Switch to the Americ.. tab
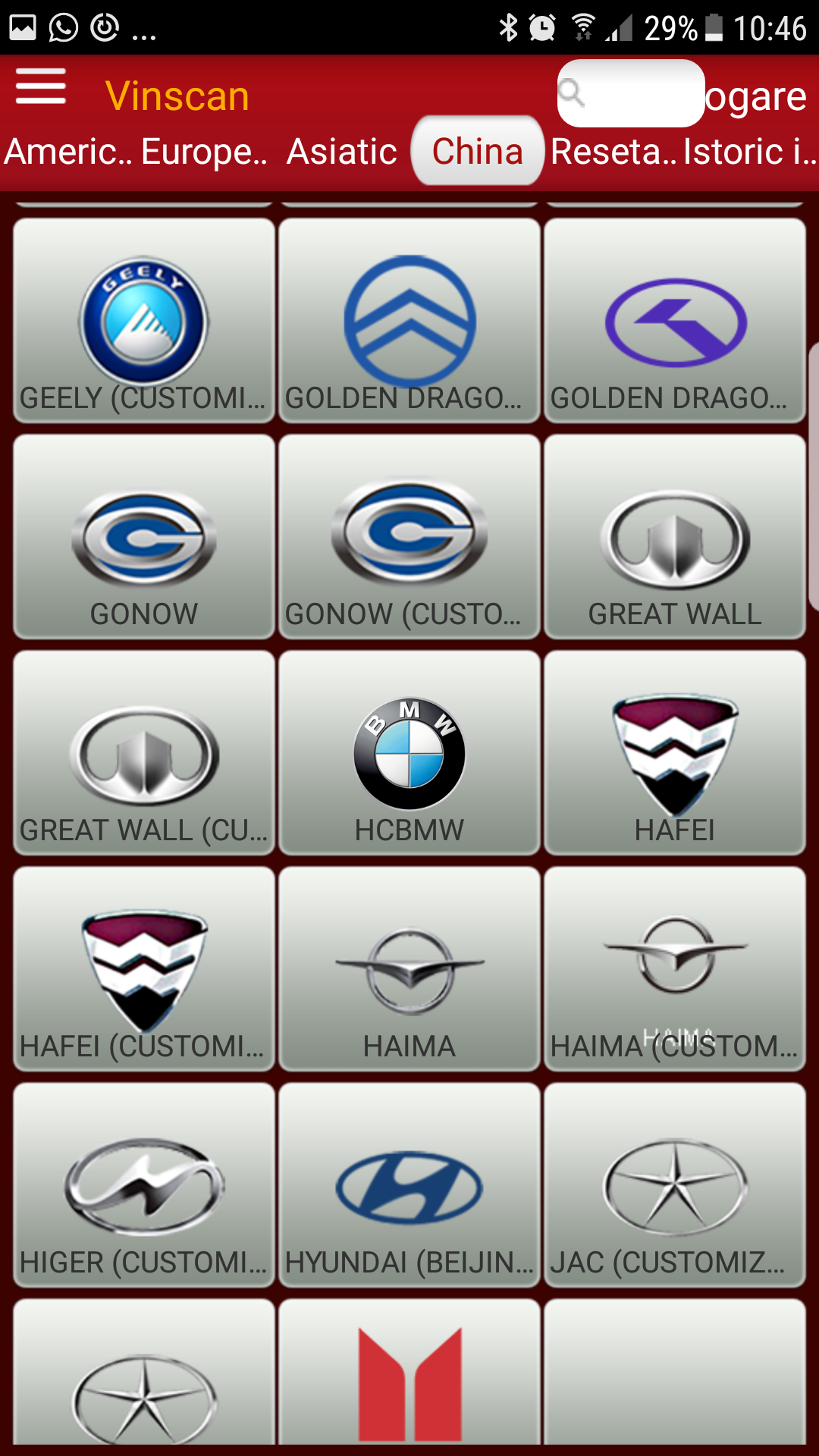Screen dimensions: 819x1456 click(68, 152)
